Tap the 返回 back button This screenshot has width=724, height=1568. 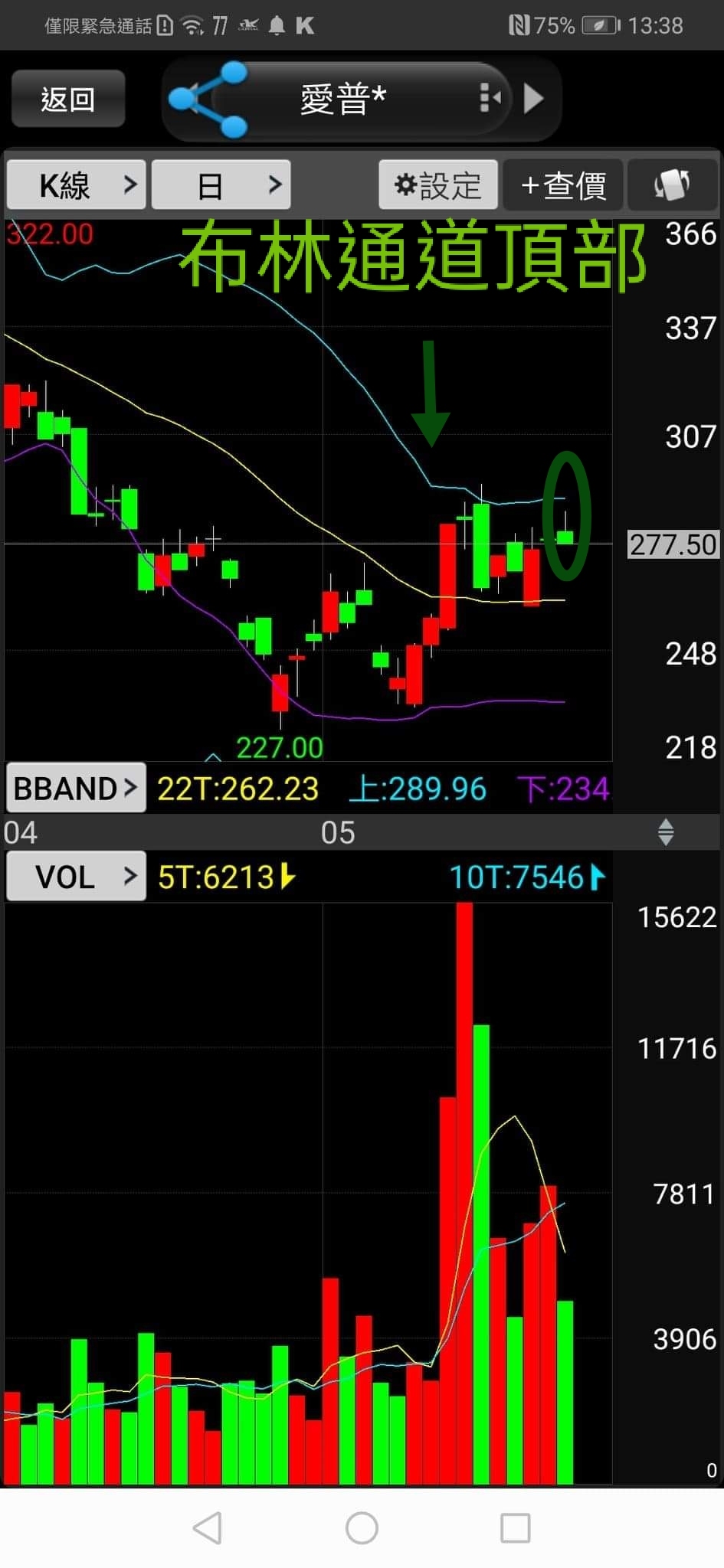[x=67, y=99]
